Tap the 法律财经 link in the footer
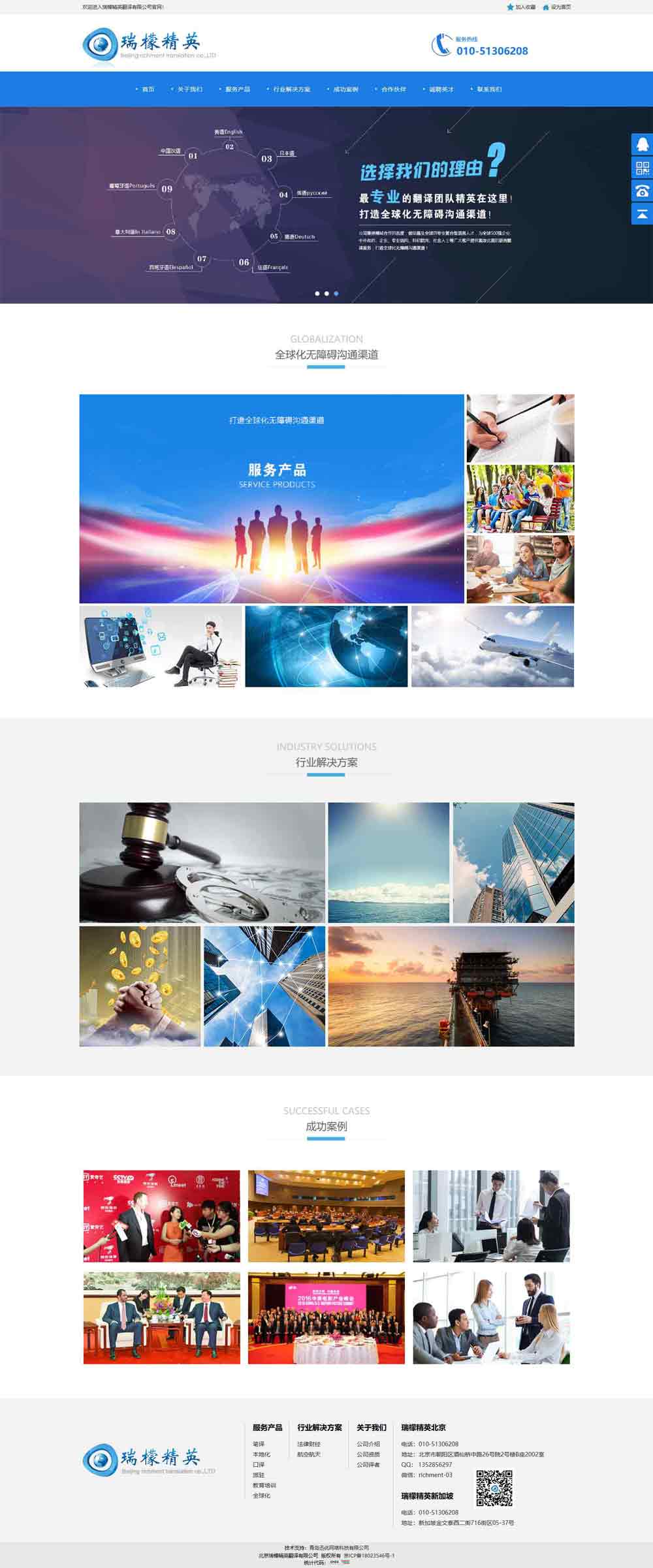The image size is (653, 1568). click(309, 1444)
